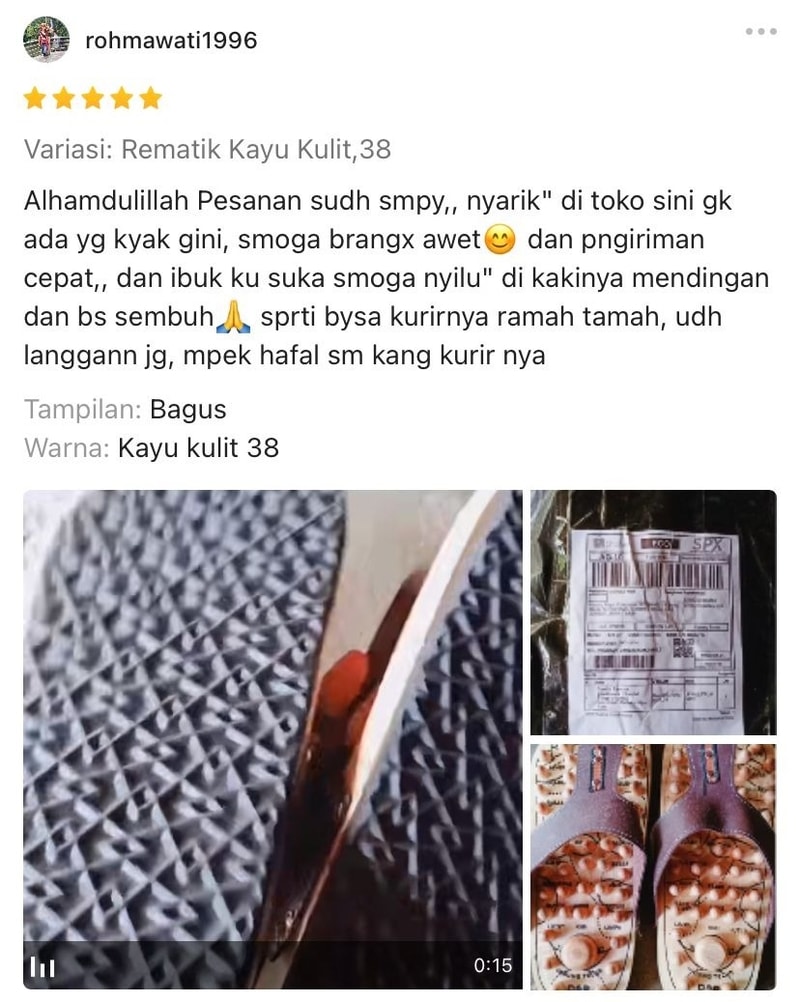Screen dimensions: 800x1002
Task: Open rohmawati1996's profile avatar
Action: point(46,40)
